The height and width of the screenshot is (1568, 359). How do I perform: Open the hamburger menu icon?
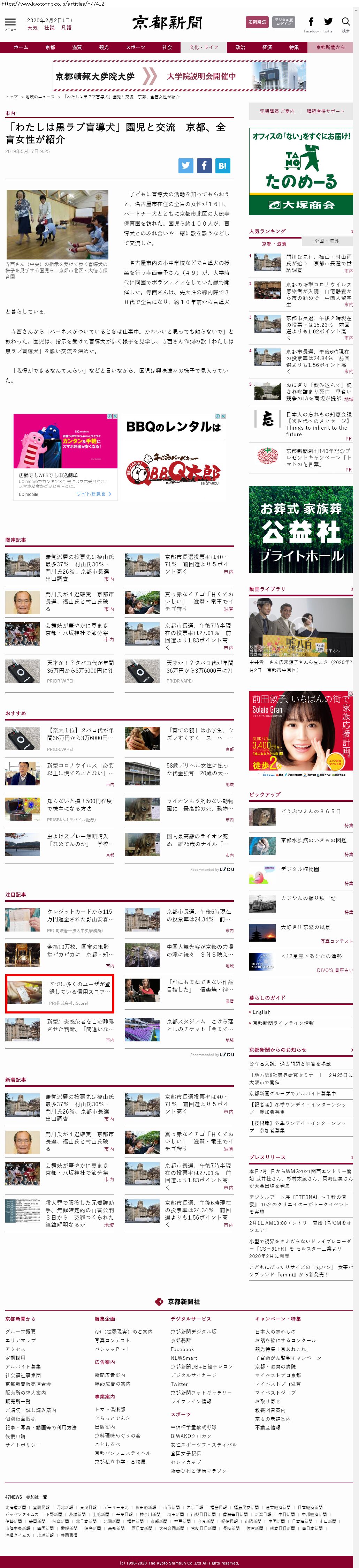coord(10,23)
